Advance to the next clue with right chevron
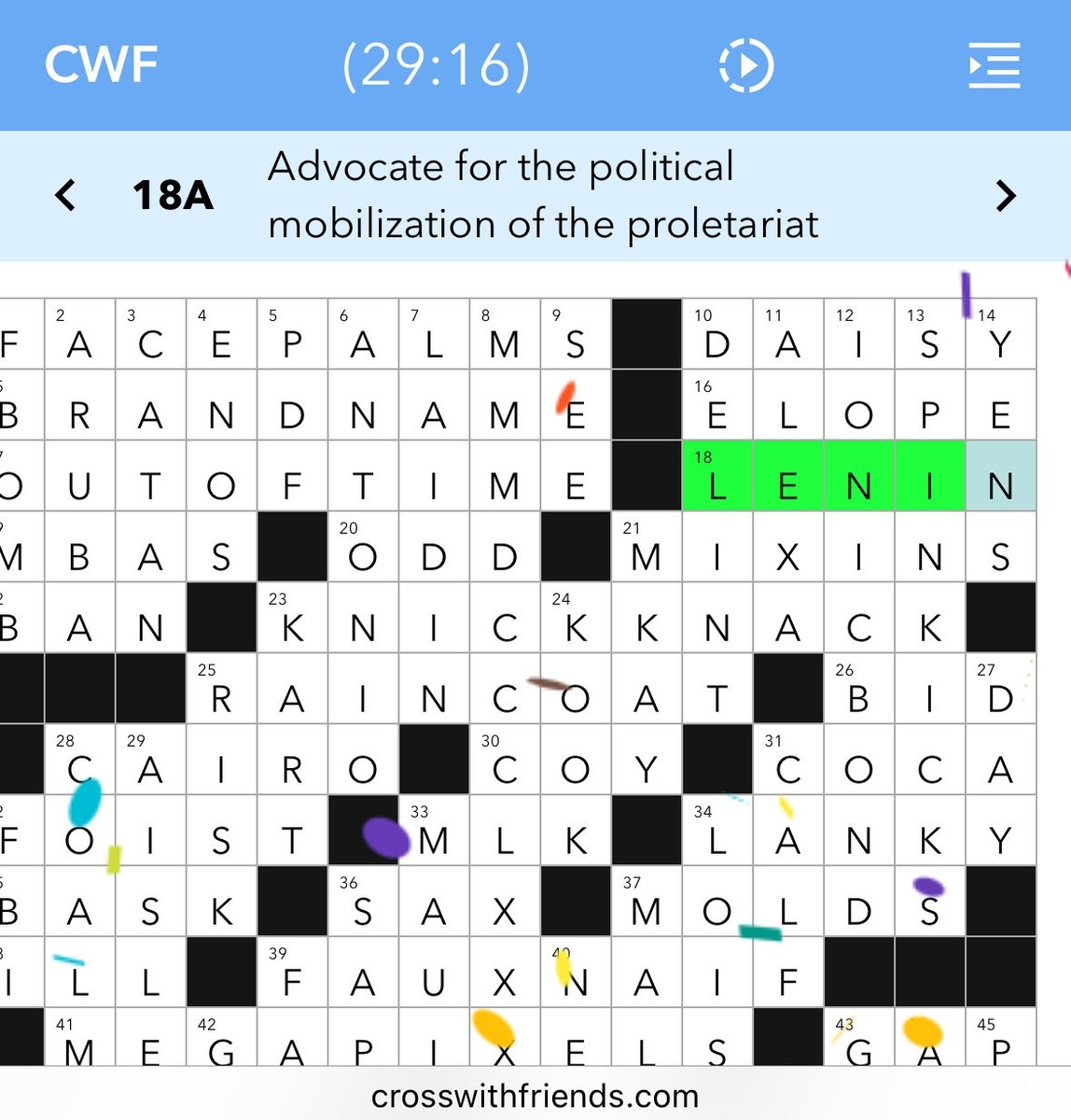Screen dimensions: 1071x1120 coord(1006,196)
